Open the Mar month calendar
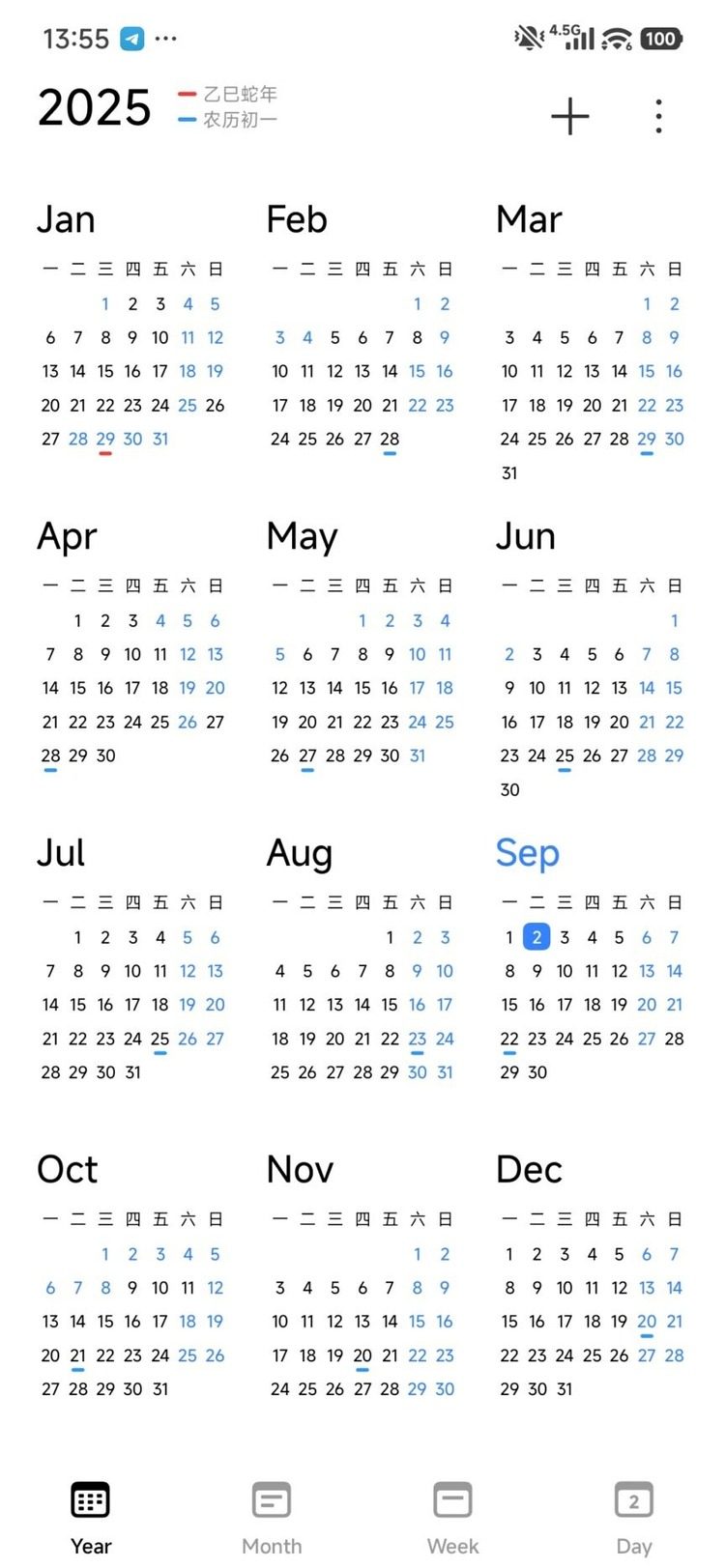Image resolution: width=725 pixels, height=1568 pixels. (592, 343)
